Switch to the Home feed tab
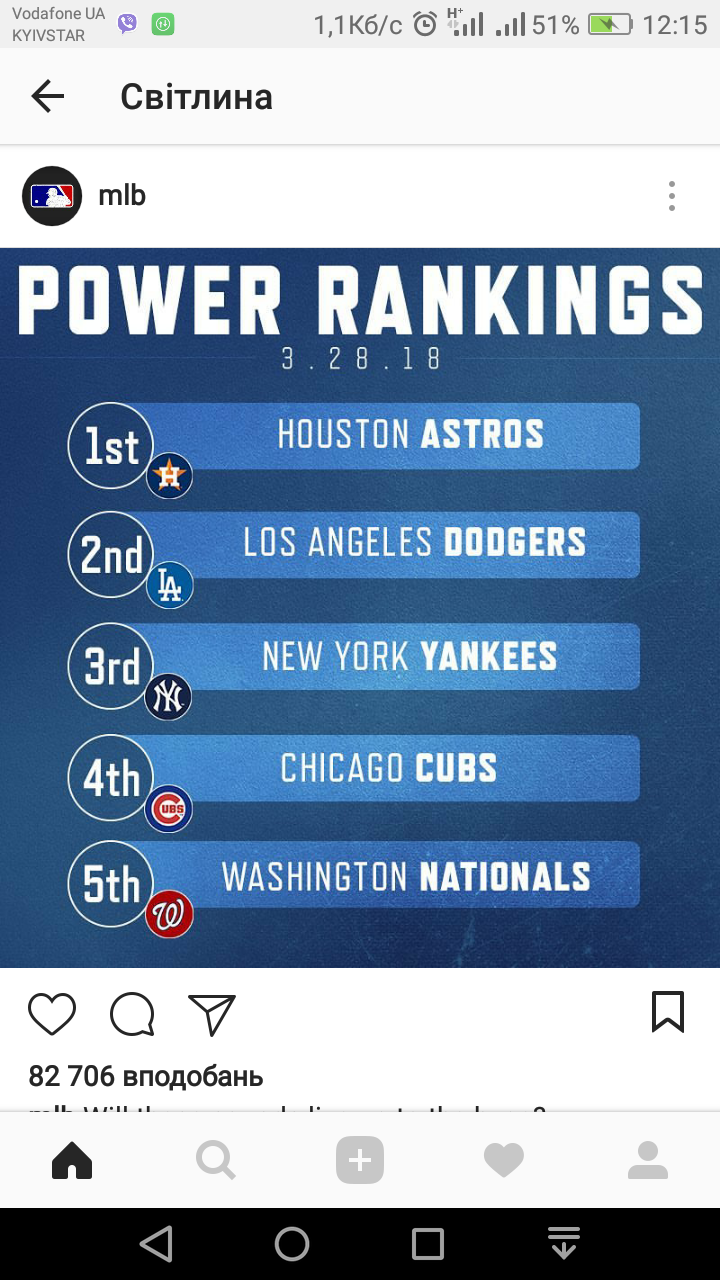This screenshot has width=720, height=1280. (x=72, y=1160)
